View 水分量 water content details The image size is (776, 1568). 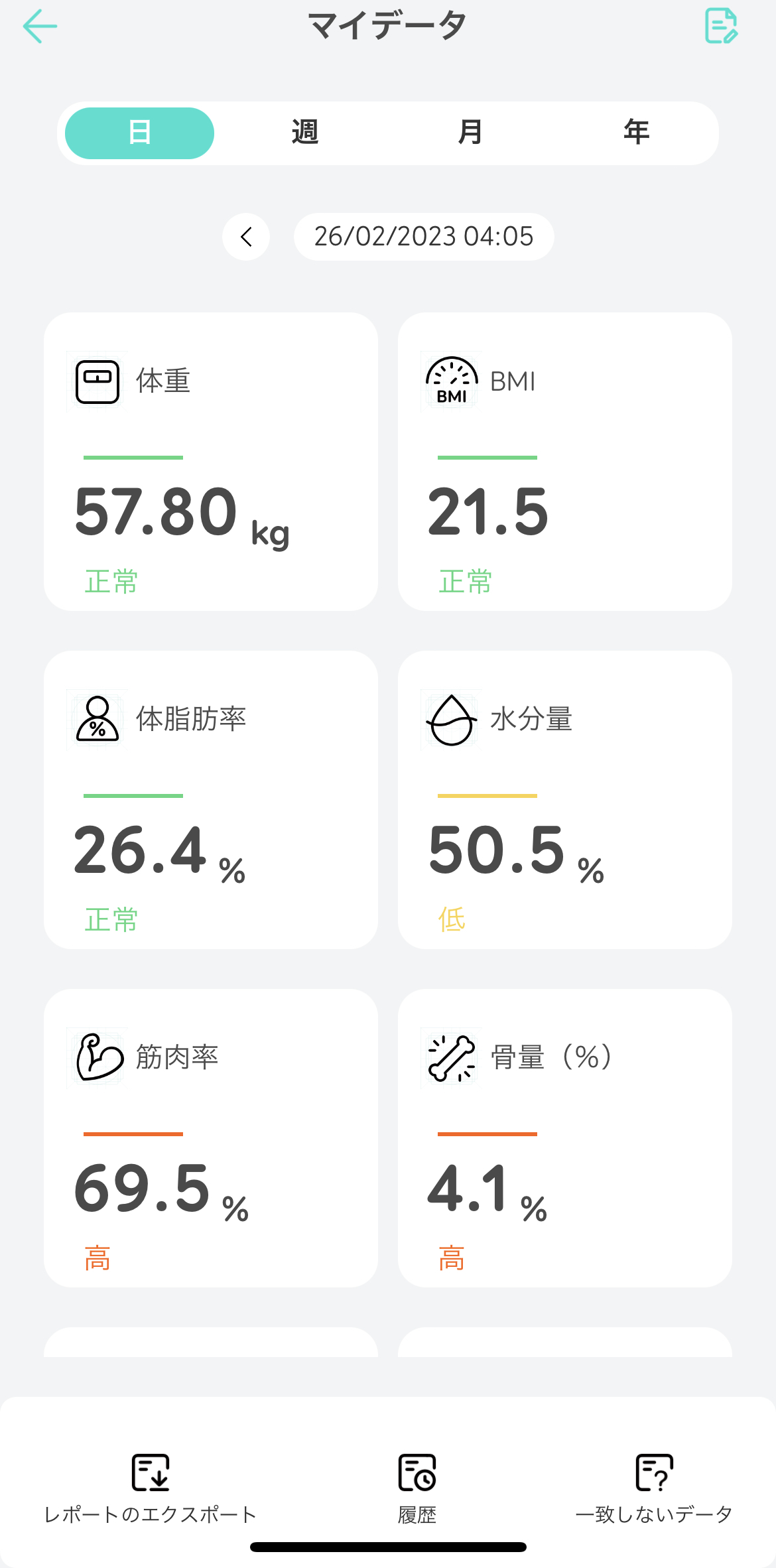[x=565, y=800]
